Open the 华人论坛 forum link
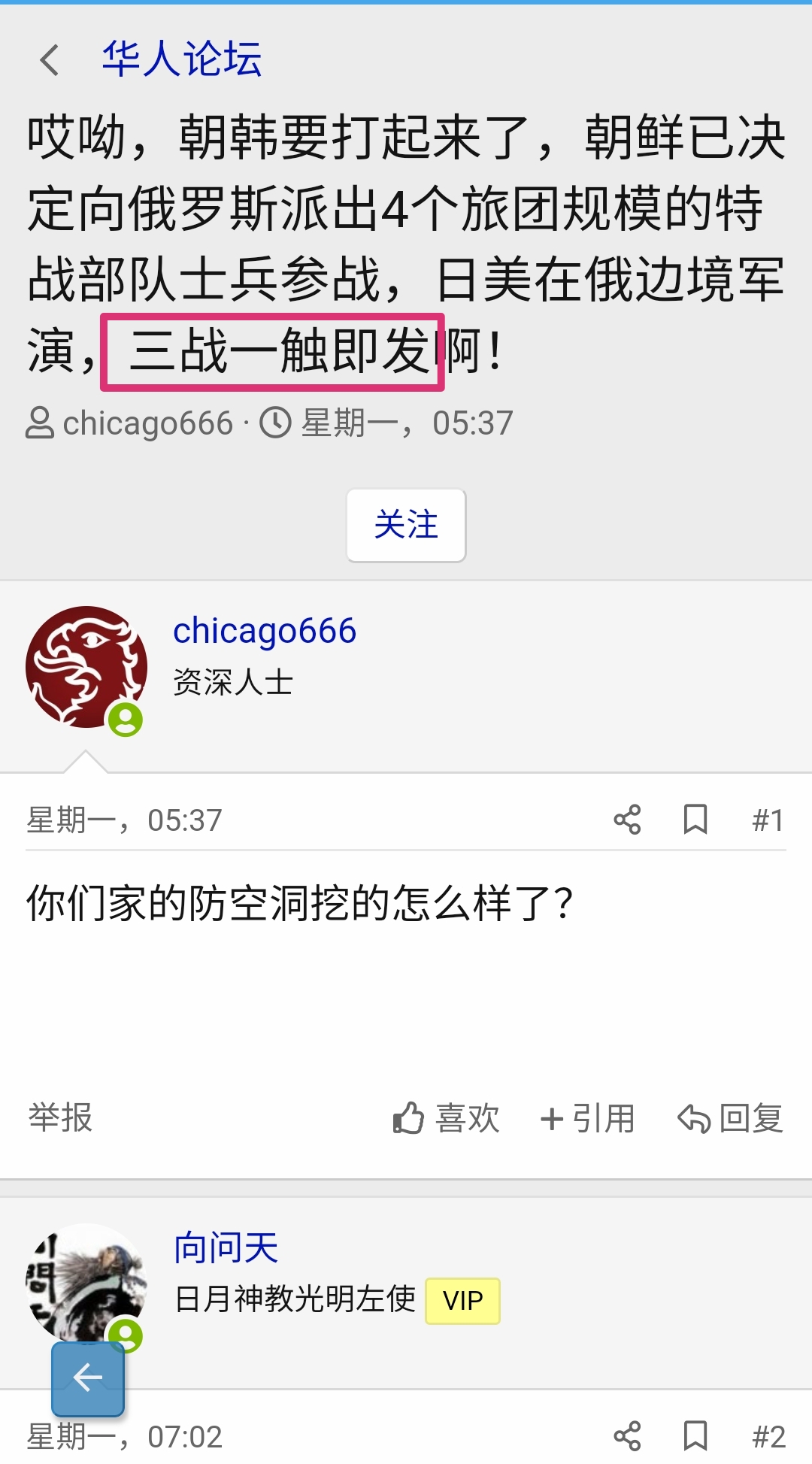Viewport: 812px width, 1464px height. [182, 59]
